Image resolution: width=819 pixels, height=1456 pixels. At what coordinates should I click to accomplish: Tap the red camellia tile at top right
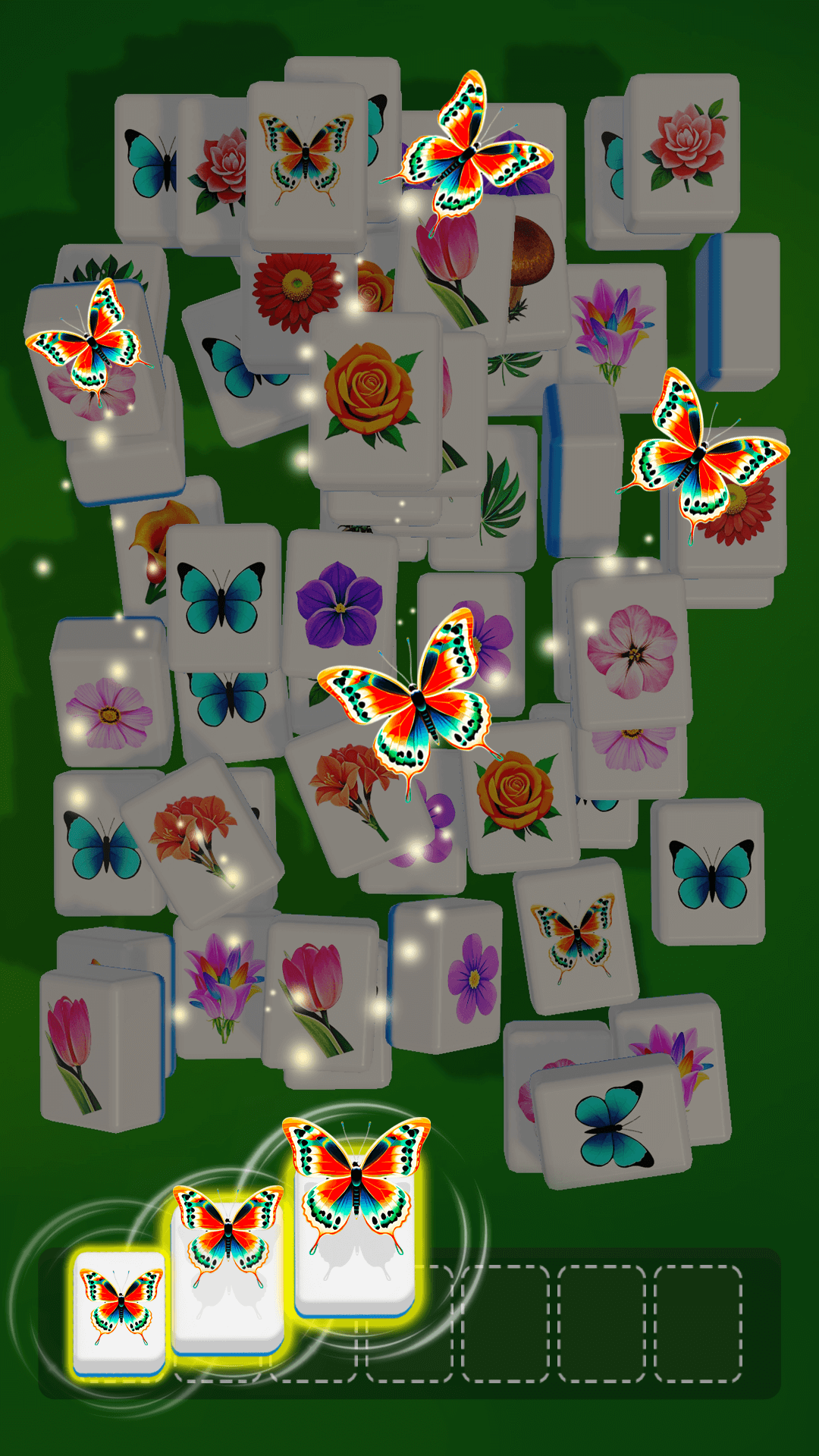[684, 152]
